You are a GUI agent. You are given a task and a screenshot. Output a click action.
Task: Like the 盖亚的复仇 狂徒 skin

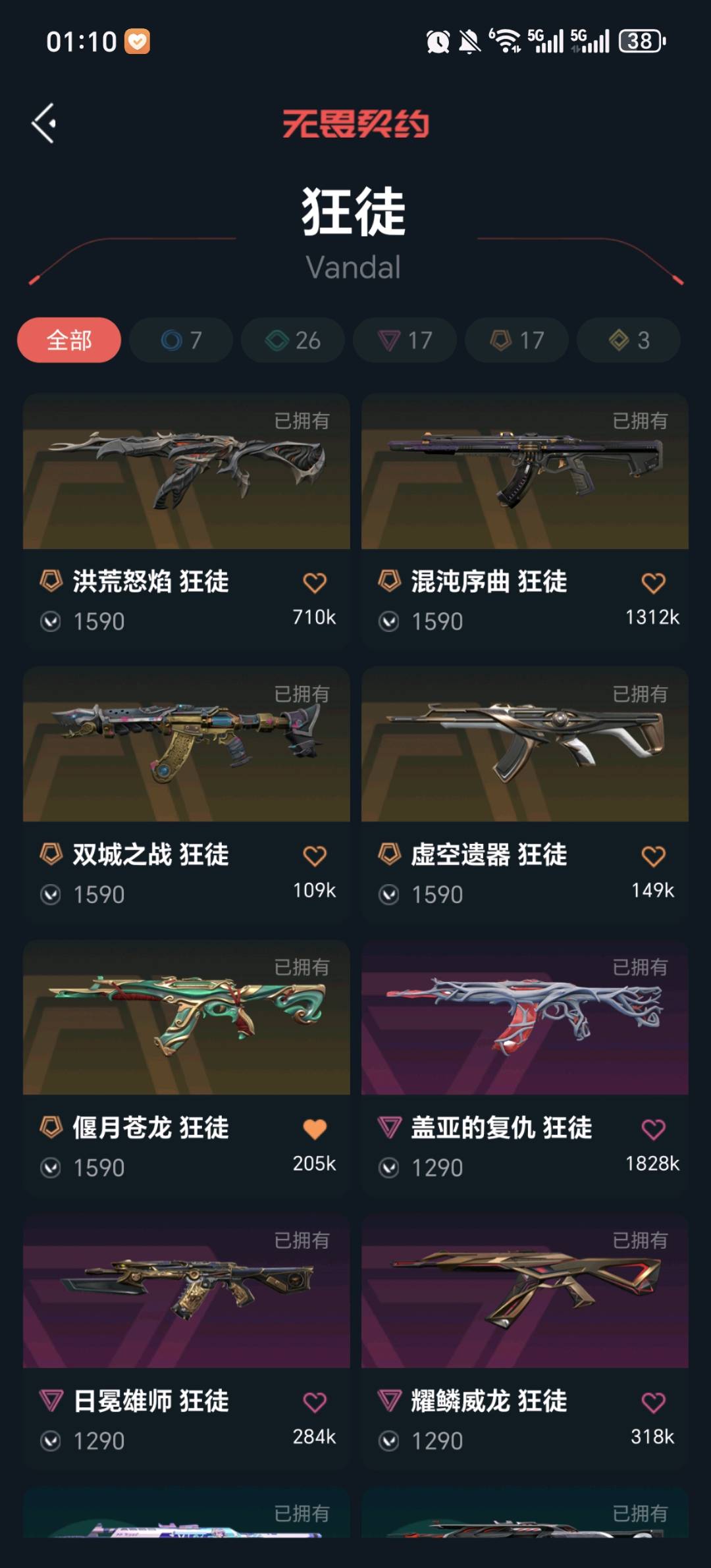653,1129
